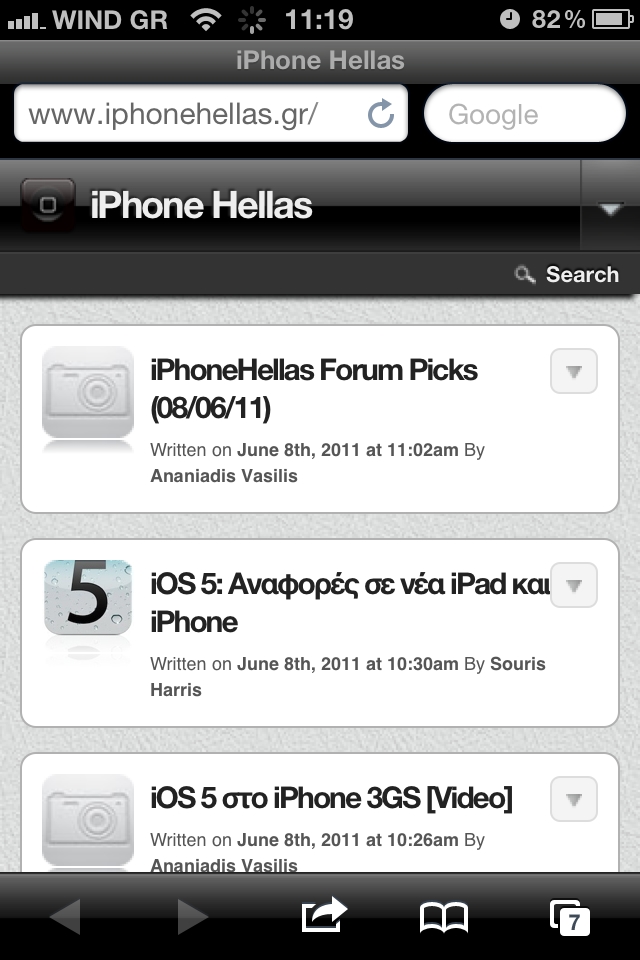Reload the iphonehellas.gr page
640x960 pixels.
tap(381, 114)
